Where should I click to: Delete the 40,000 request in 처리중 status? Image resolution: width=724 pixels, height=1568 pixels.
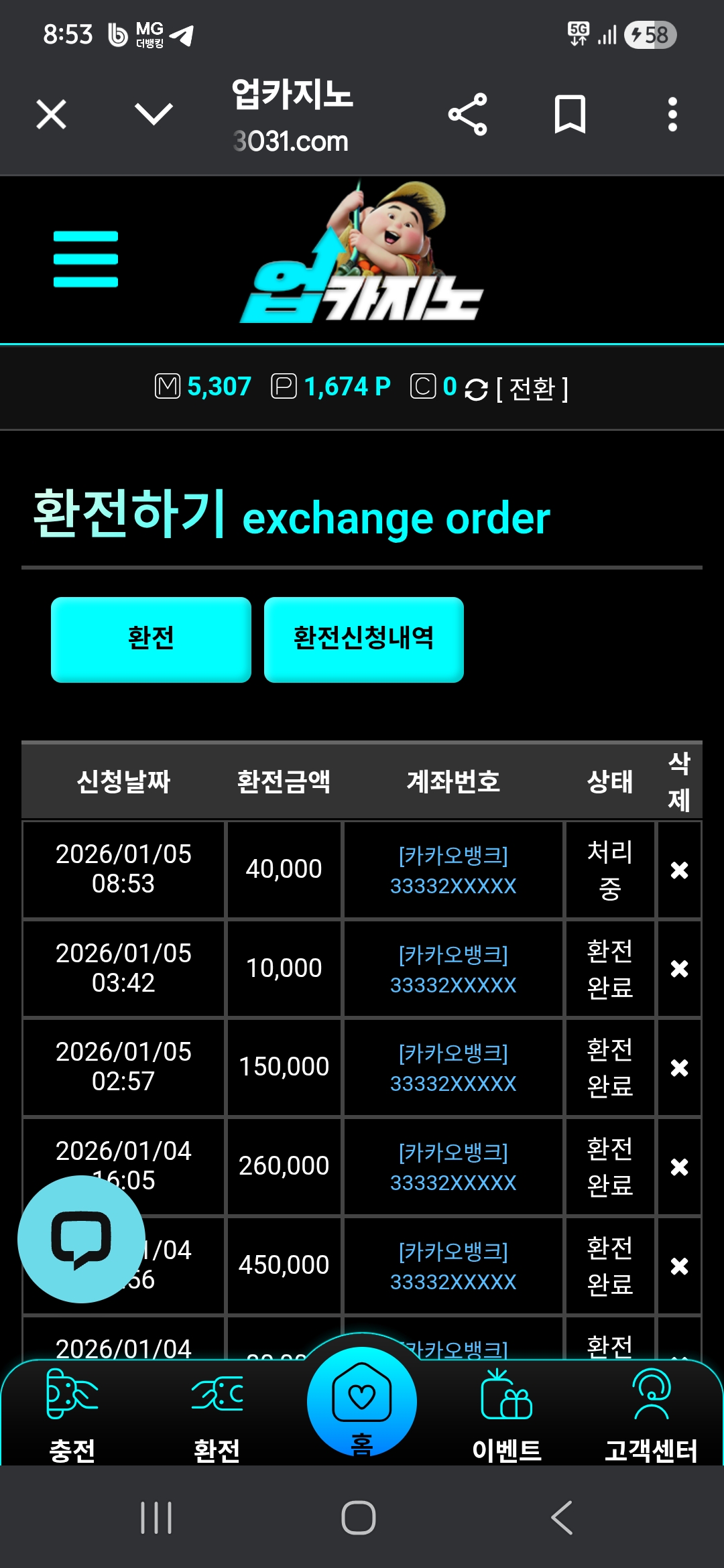(x=679, y=870)
